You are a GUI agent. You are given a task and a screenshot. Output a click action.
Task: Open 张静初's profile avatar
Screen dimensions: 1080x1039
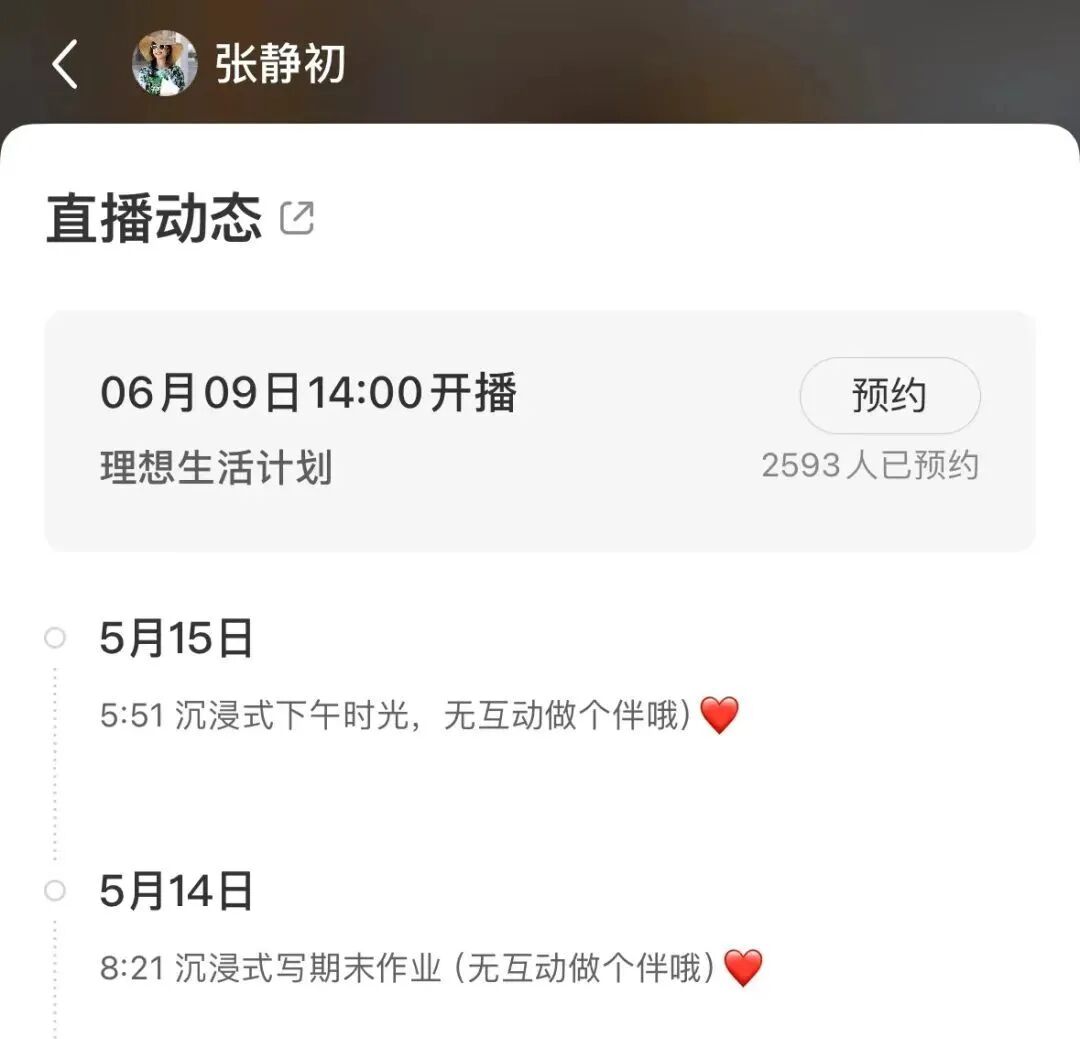tap(164, 64)
